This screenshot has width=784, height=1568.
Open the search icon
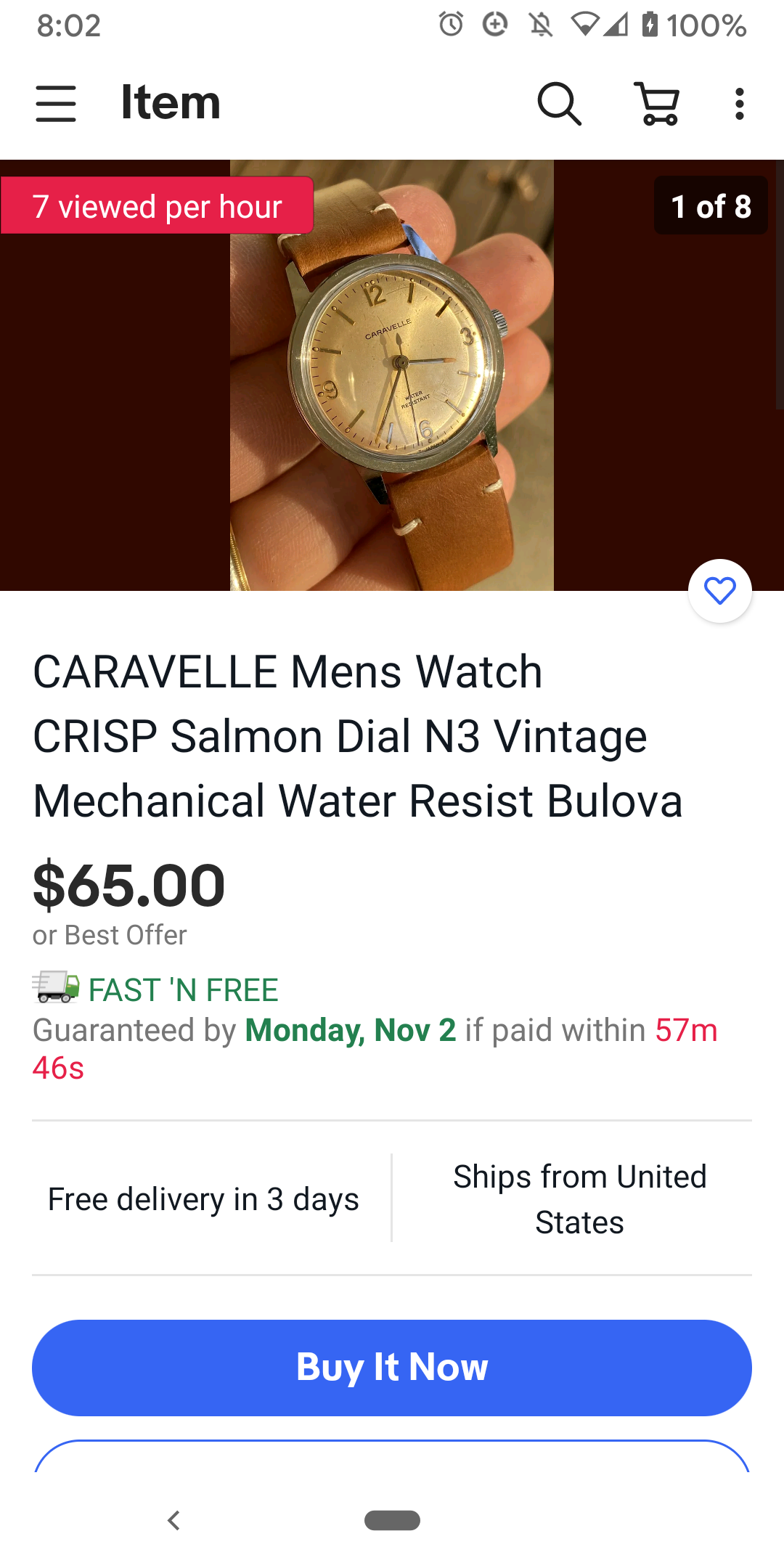pyautogui.click(x=559, y=103)
